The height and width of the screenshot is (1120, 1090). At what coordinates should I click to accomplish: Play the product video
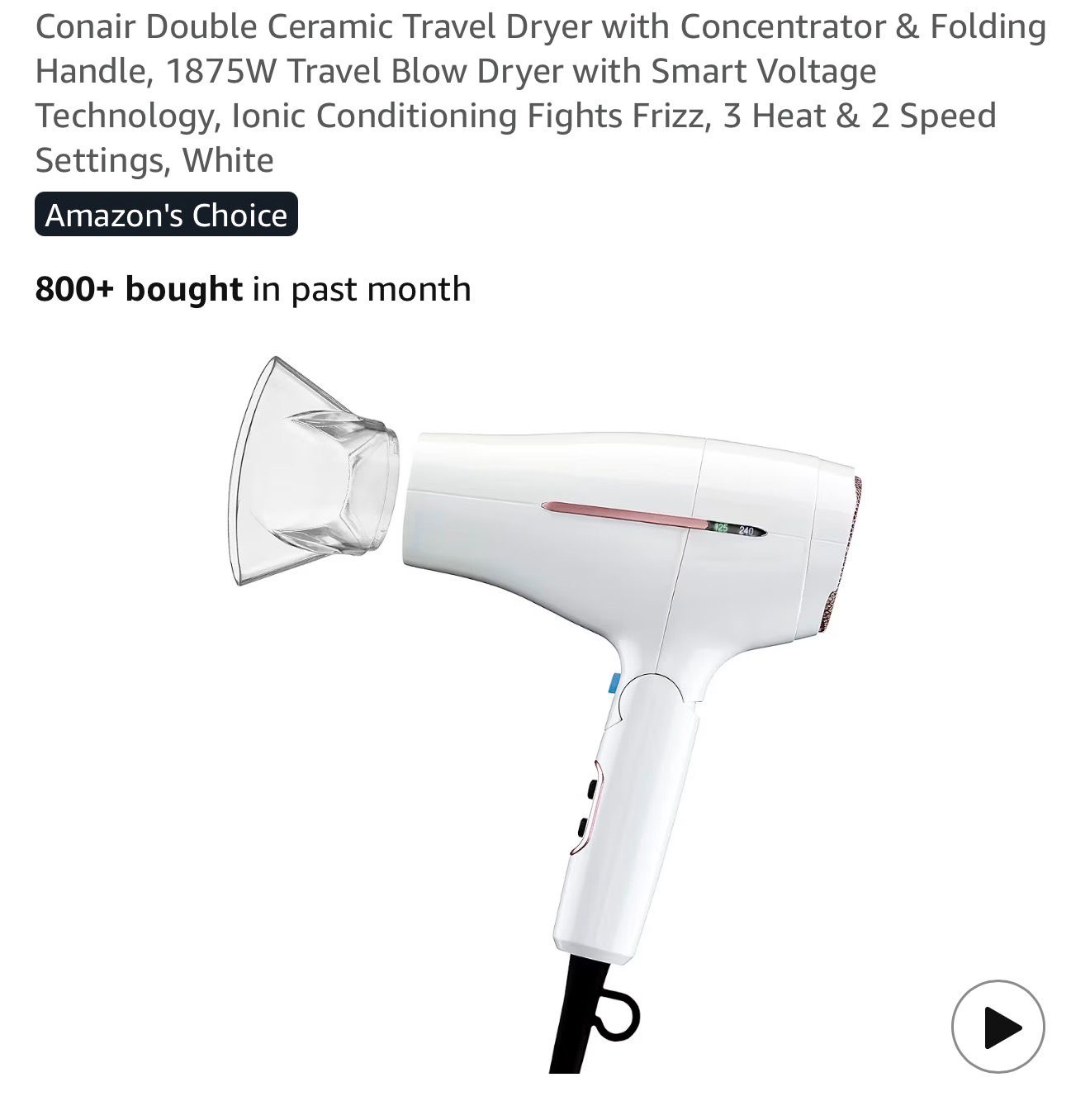pos(998,1027)
